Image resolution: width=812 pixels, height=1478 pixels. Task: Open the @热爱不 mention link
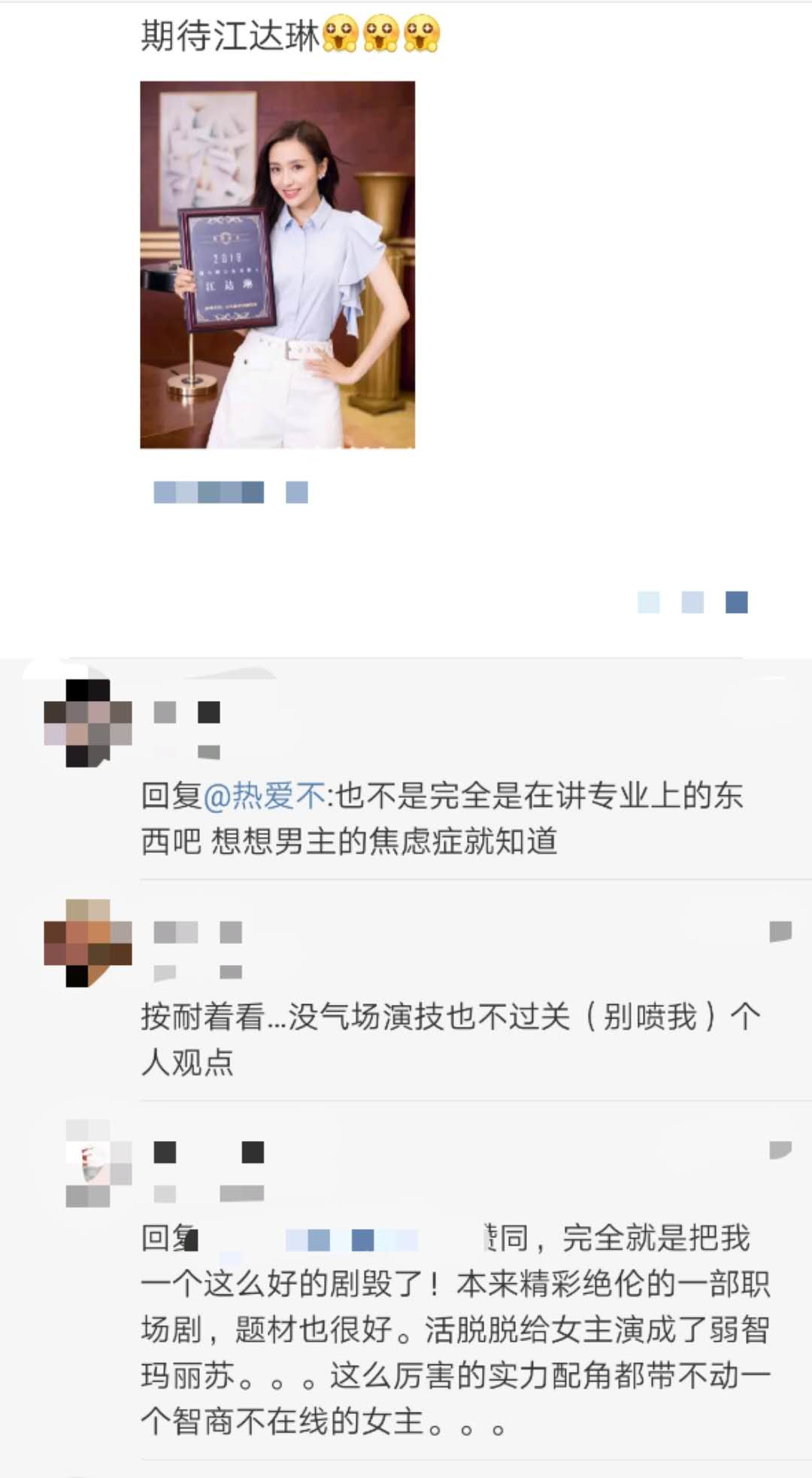[x=265, y=796]
